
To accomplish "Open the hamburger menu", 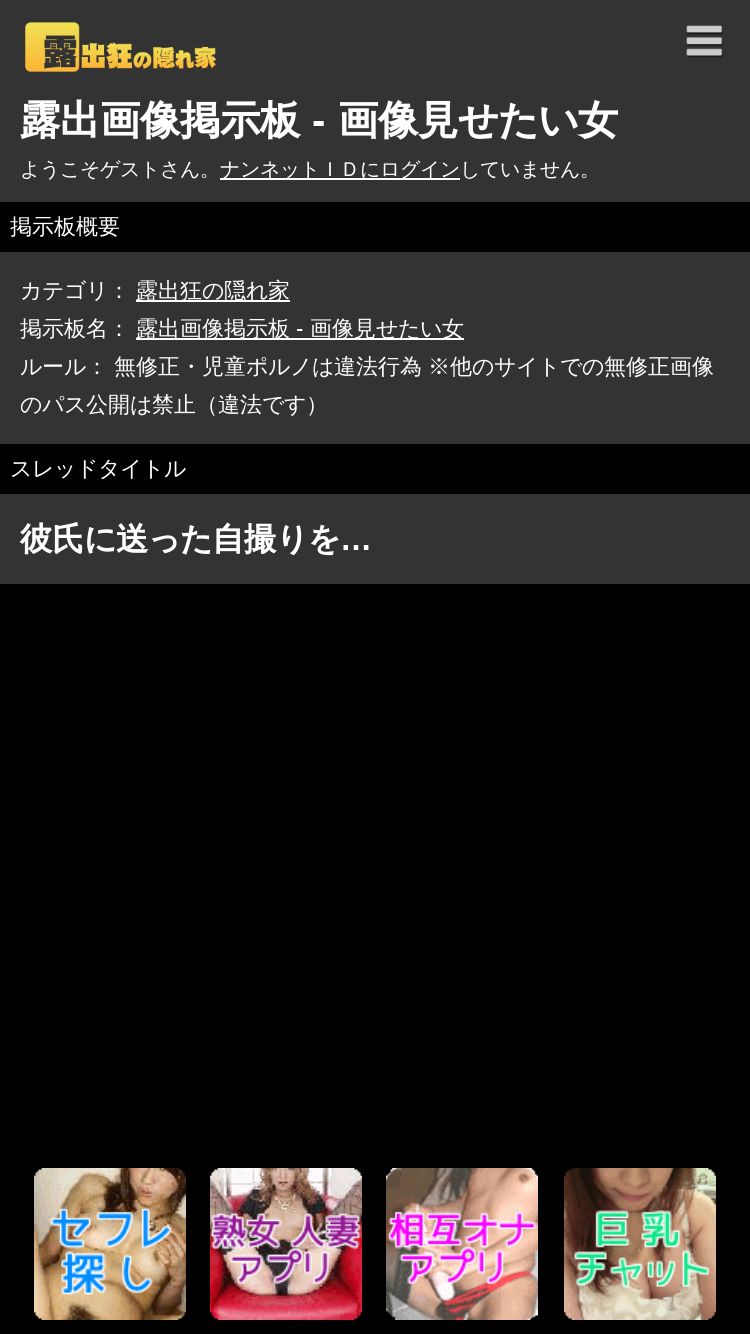I will (x=704, y=41).
